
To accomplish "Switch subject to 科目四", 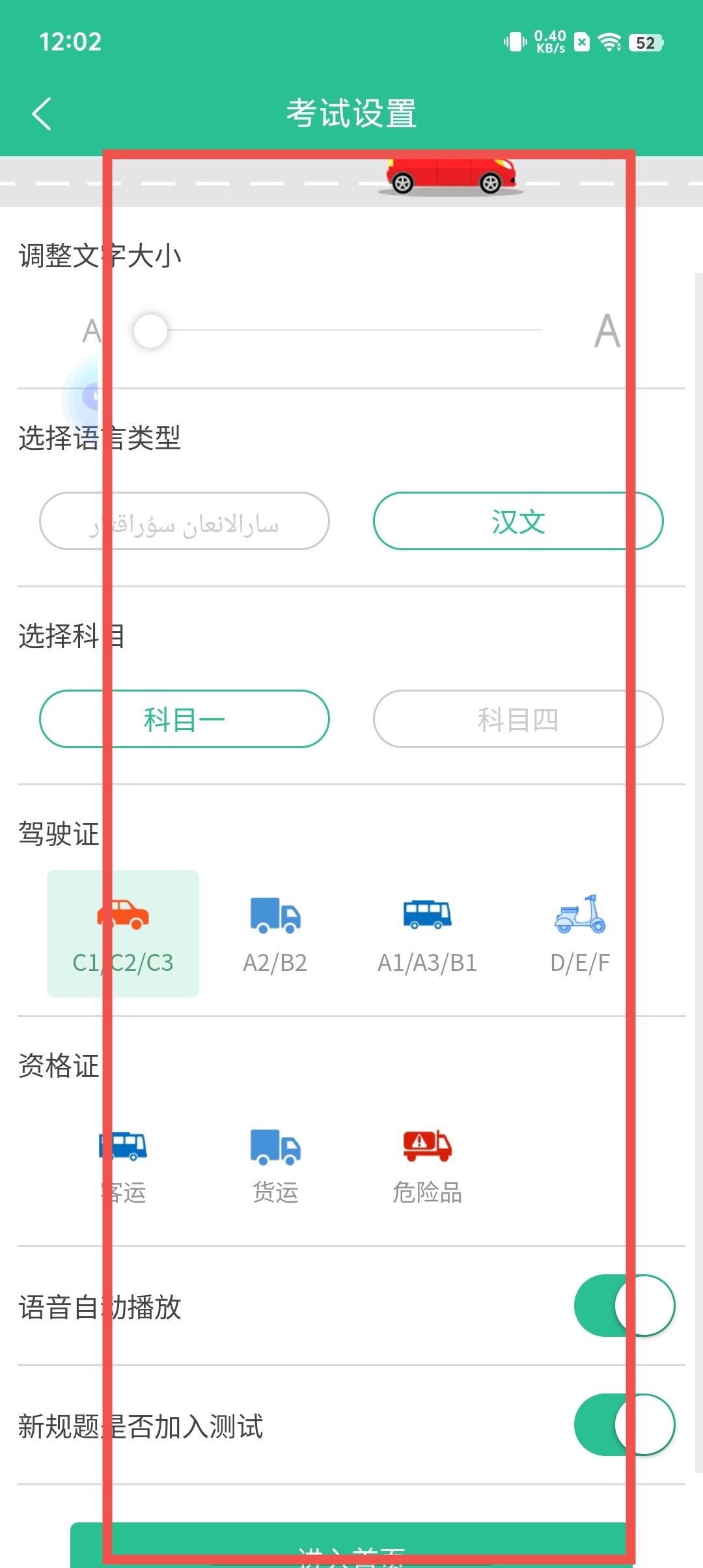I will (517, 719).
